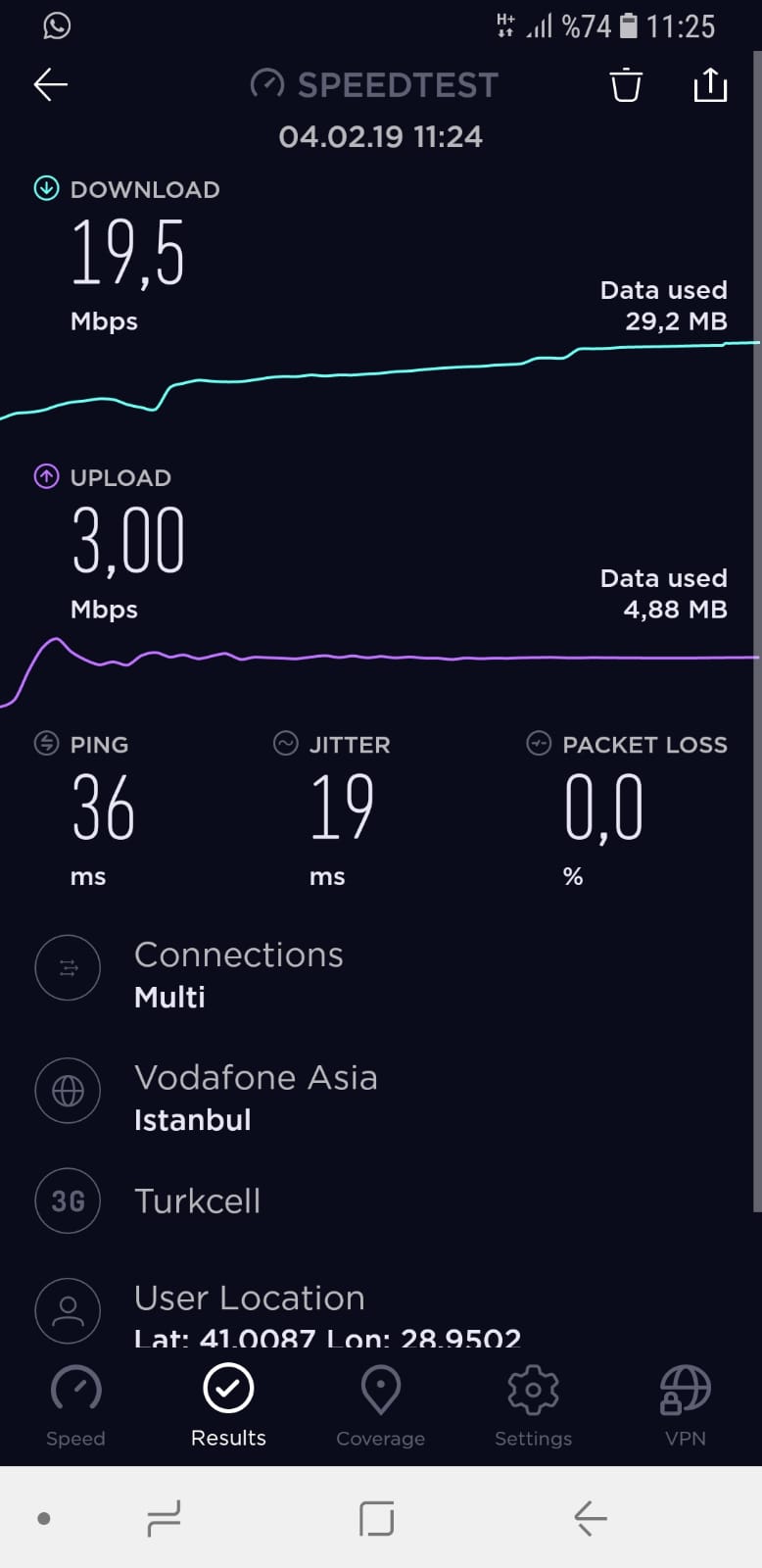Switch to the VPN tab
Viewport: 762px width, 1568px height.
pos(686,1406)
